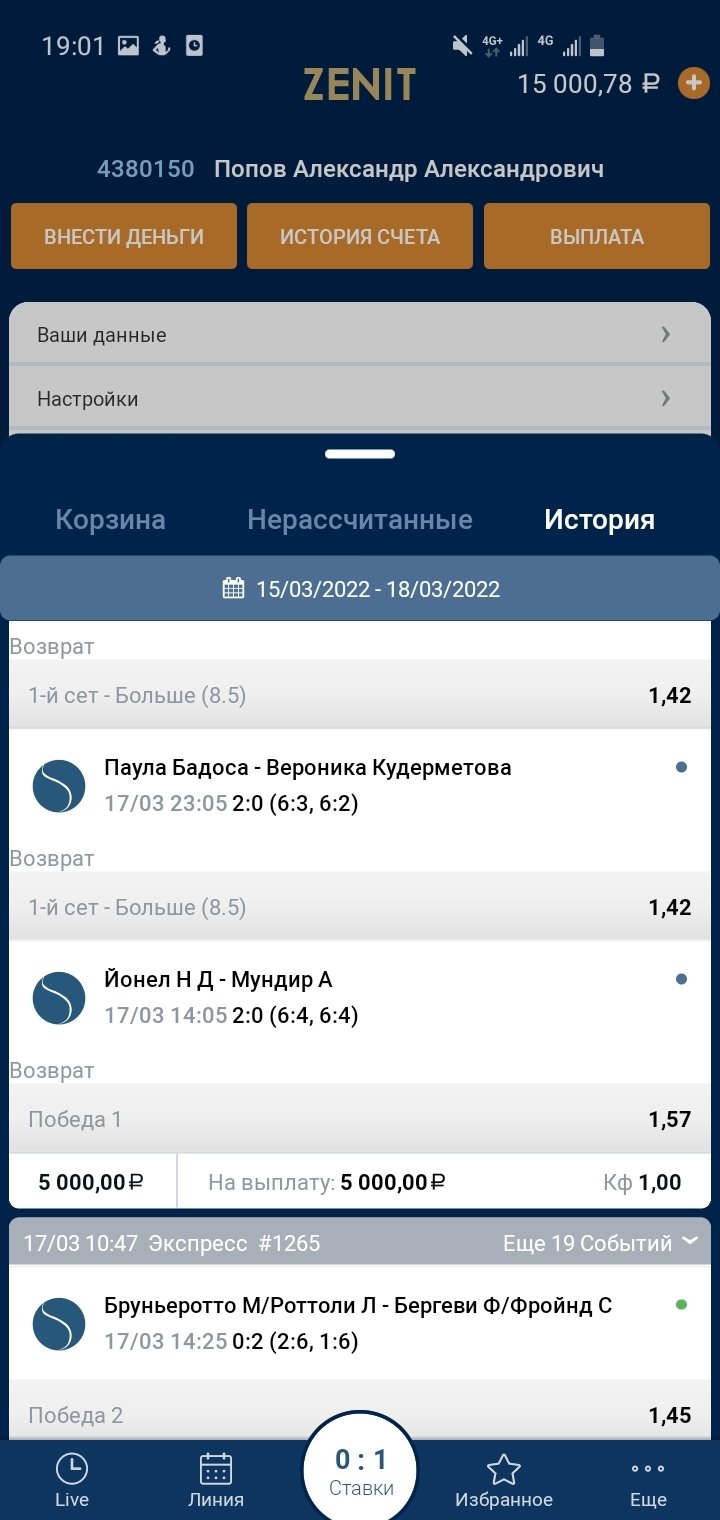Switch to the Нерассчитанные tab
Viewport: 720px width, 1520px height.
pyautogui.click(x=360, y=520)
